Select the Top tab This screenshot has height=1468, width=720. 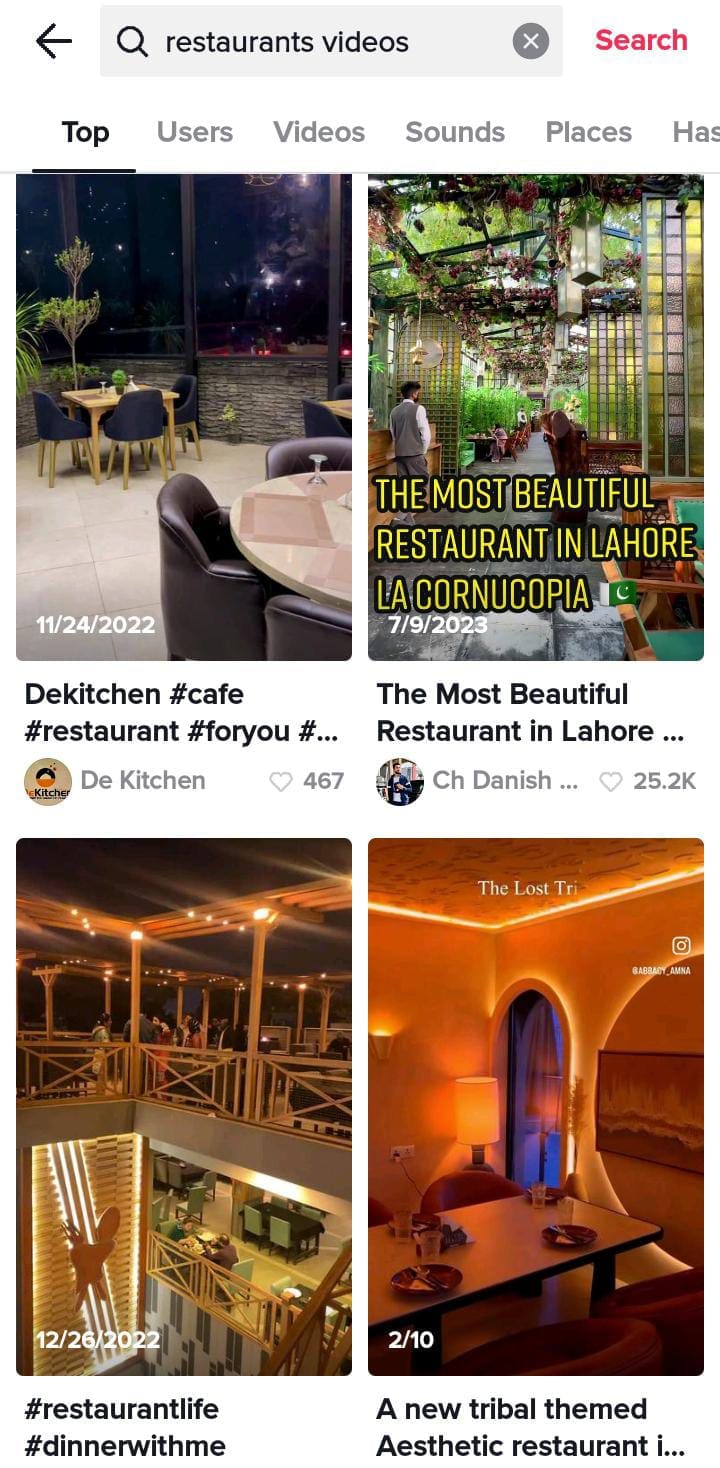point(85,132)
